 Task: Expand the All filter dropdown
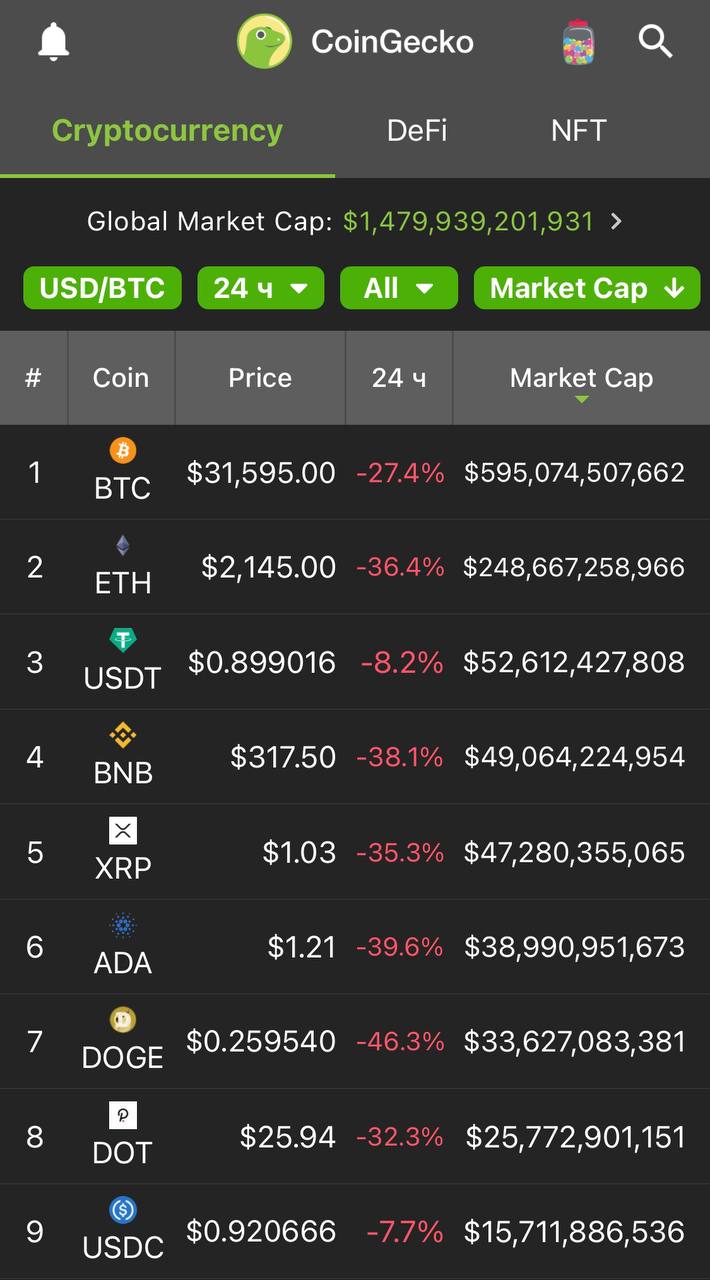(399, 288)
